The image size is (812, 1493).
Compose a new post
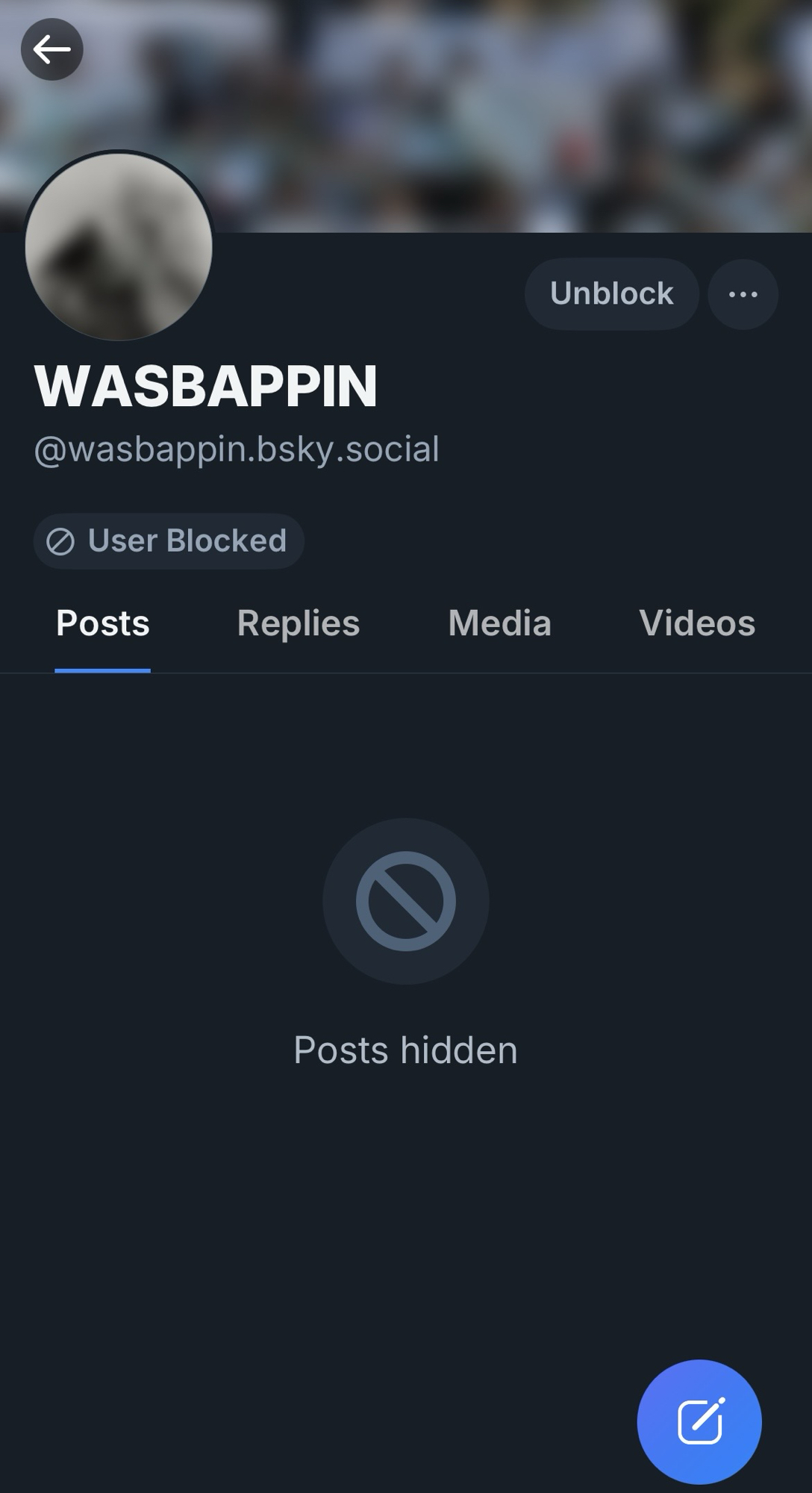tap(699, 1421)
